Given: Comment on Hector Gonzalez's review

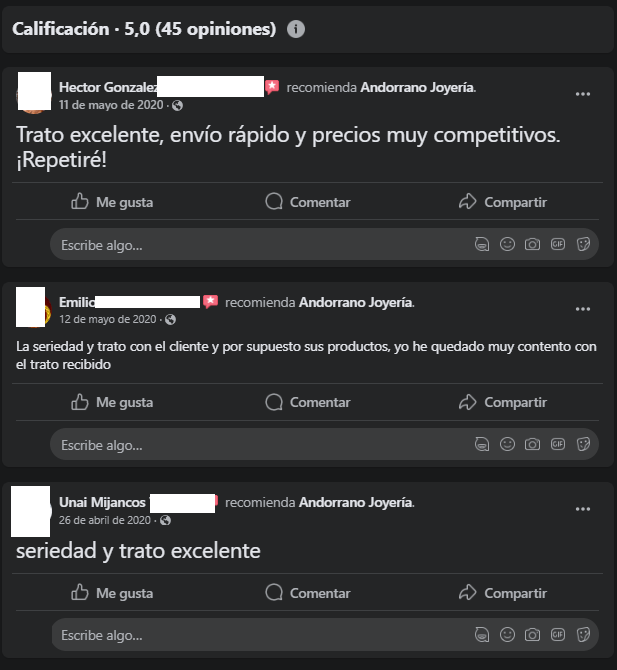Looking at the screenshot, I should [x=308, y=202].
